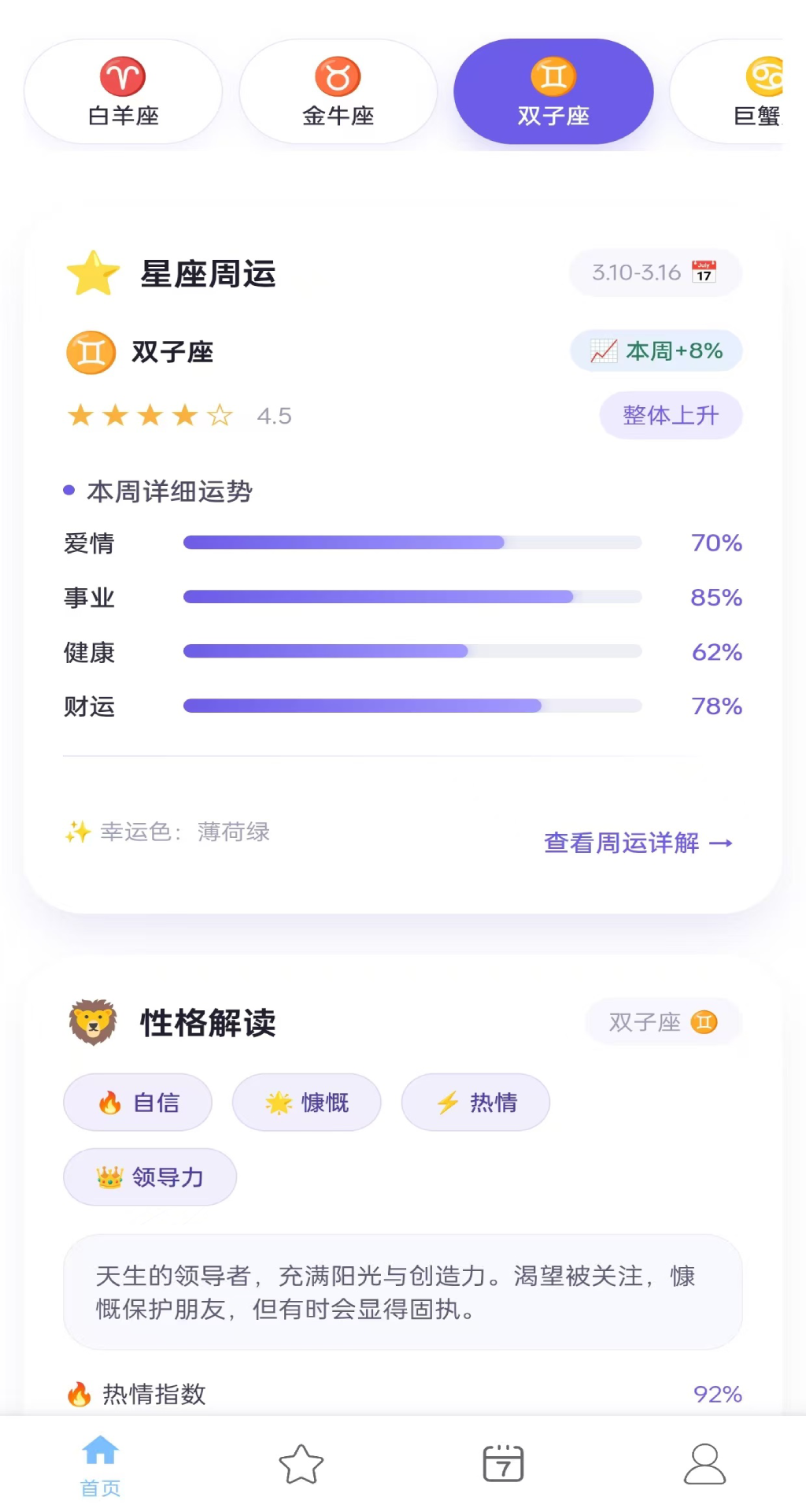The height and width of the screenshot is (1512, 806).
Task: Click the 整体上升 badge
Action: click(670, 415)
